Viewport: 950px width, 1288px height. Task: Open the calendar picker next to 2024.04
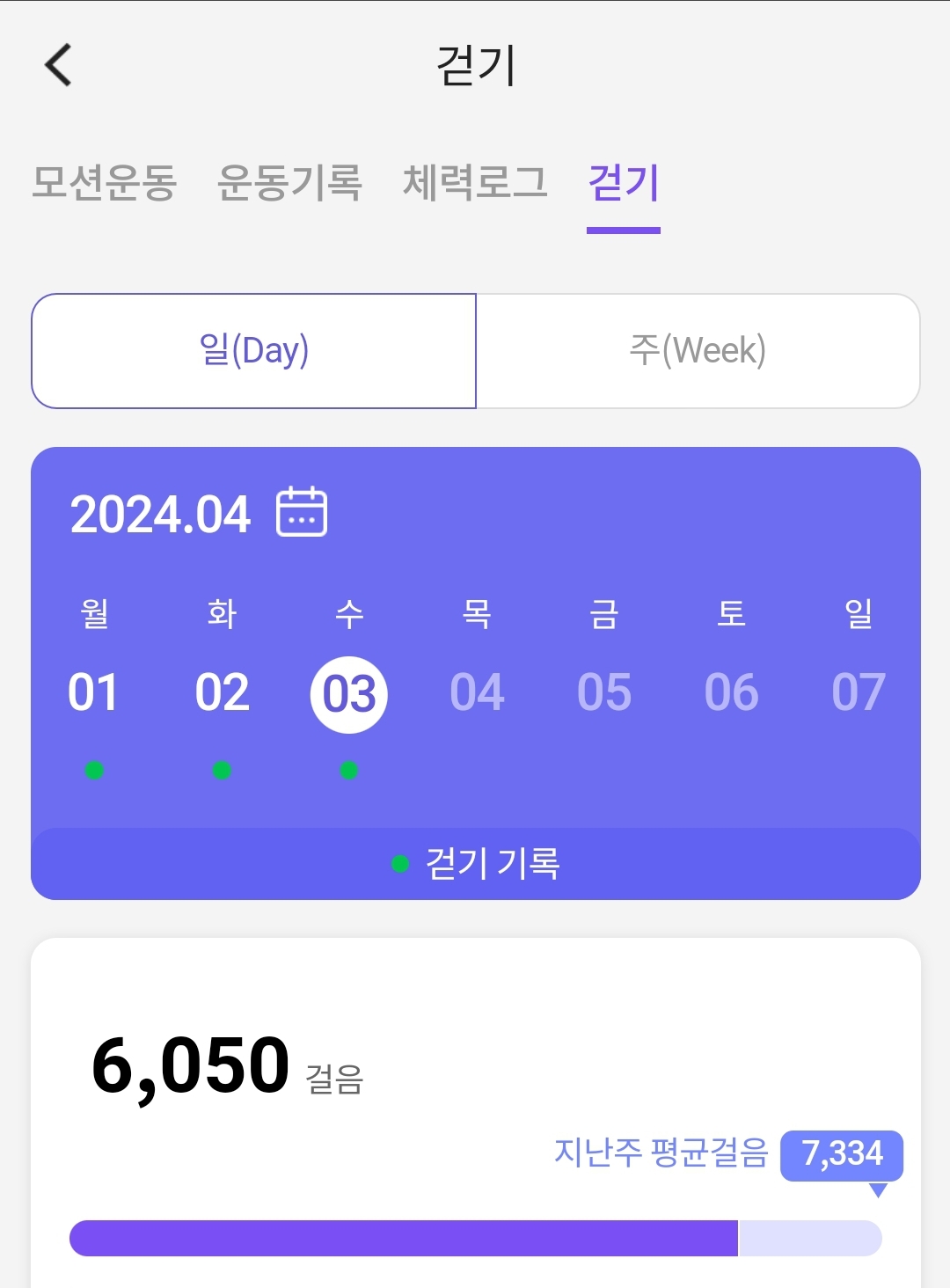(x=302, y=512)
